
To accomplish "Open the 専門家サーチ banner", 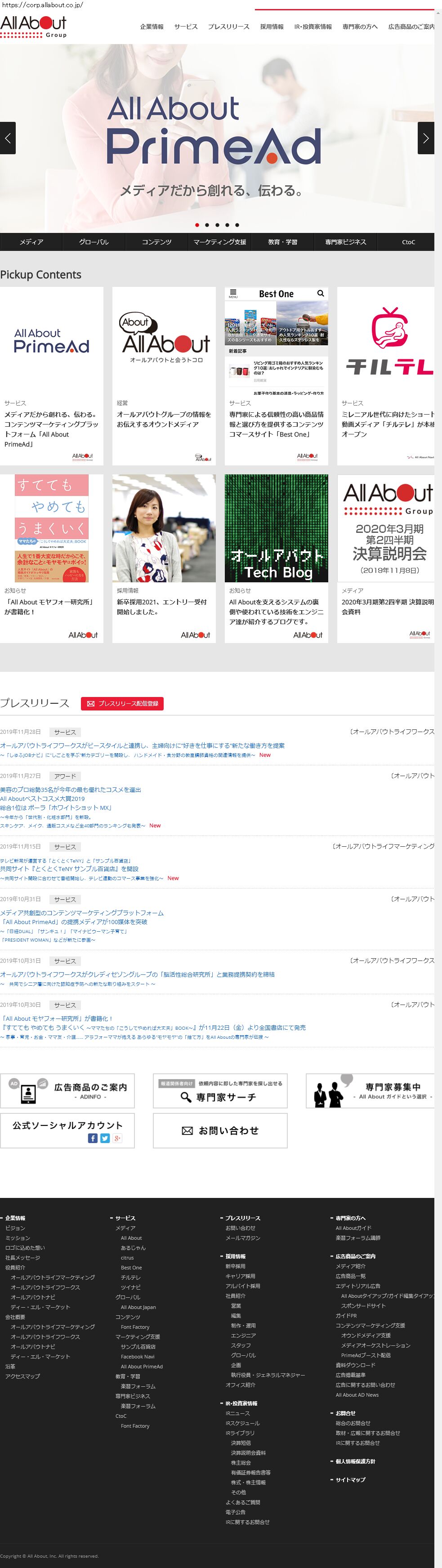I will pyautogui.click(x=220, y=1091).
